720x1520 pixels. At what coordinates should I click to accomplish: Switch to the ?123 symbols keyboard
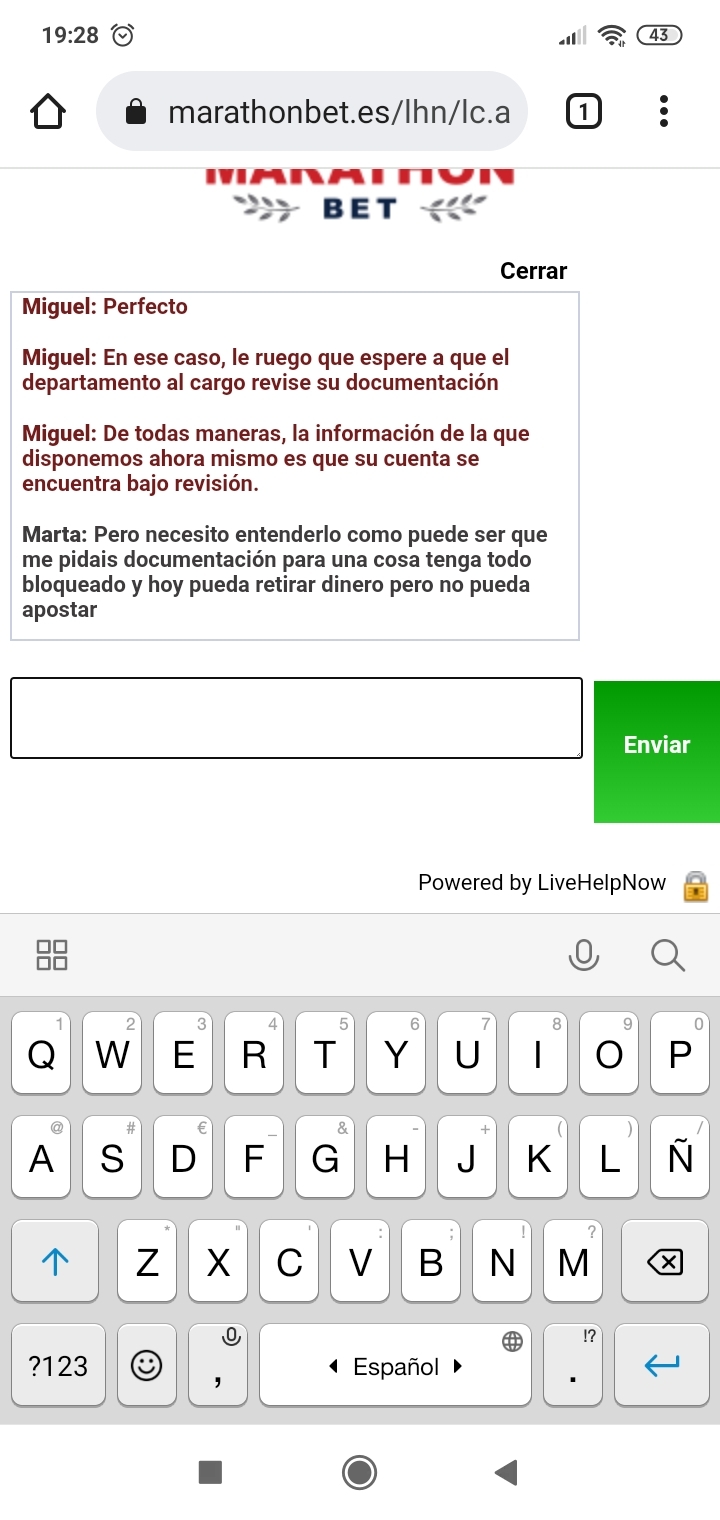tap(58, 1365)
